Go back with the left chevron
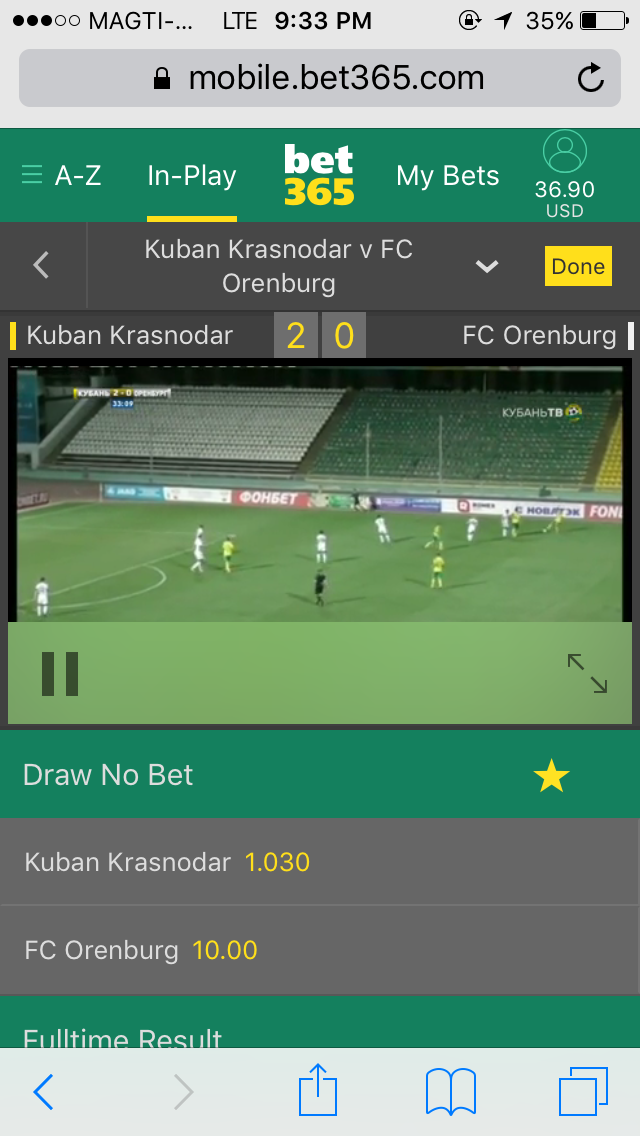640x1136 pixels. pos(42,266)
